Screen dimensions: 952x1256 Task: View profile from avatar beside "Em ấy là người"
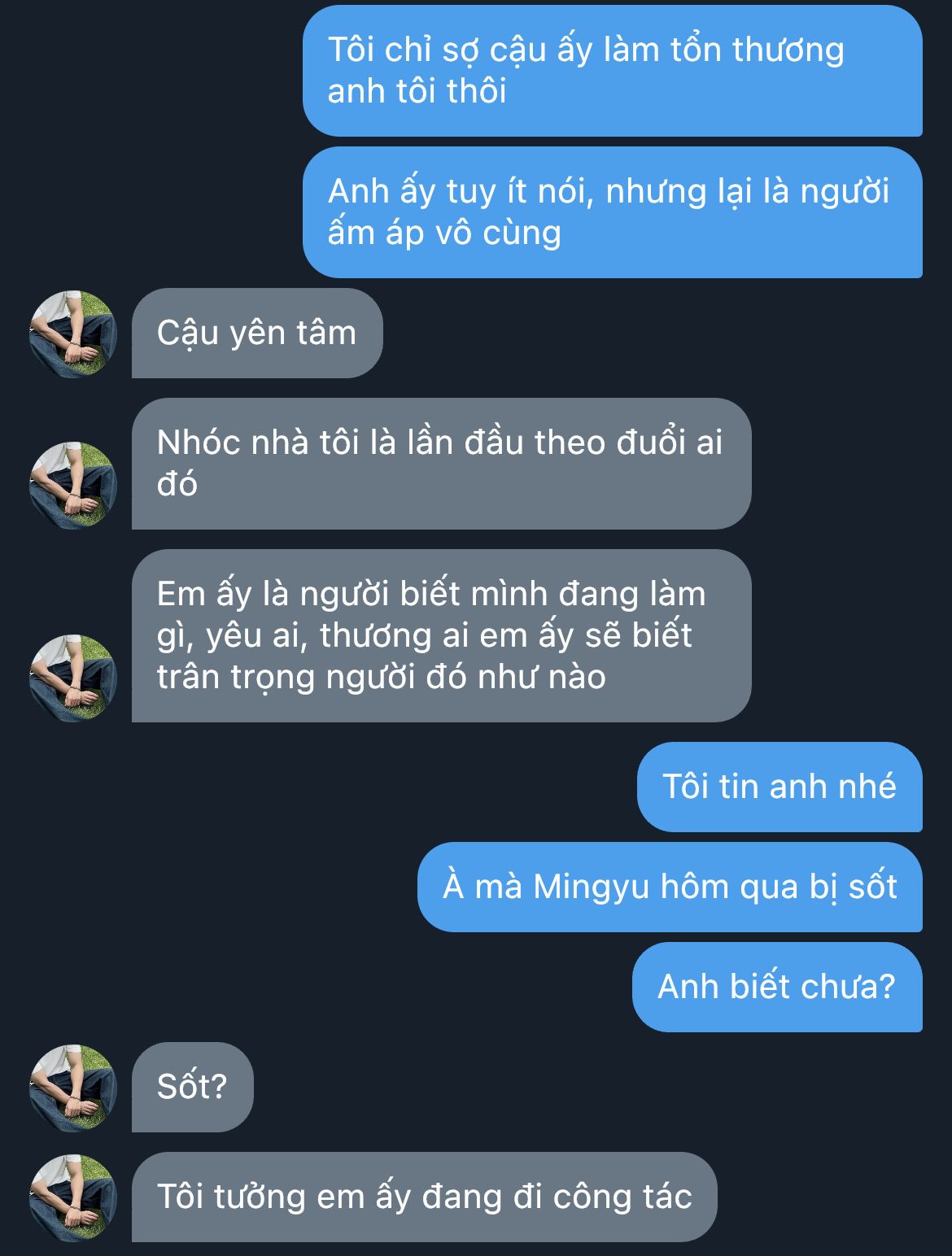point(73,678)
